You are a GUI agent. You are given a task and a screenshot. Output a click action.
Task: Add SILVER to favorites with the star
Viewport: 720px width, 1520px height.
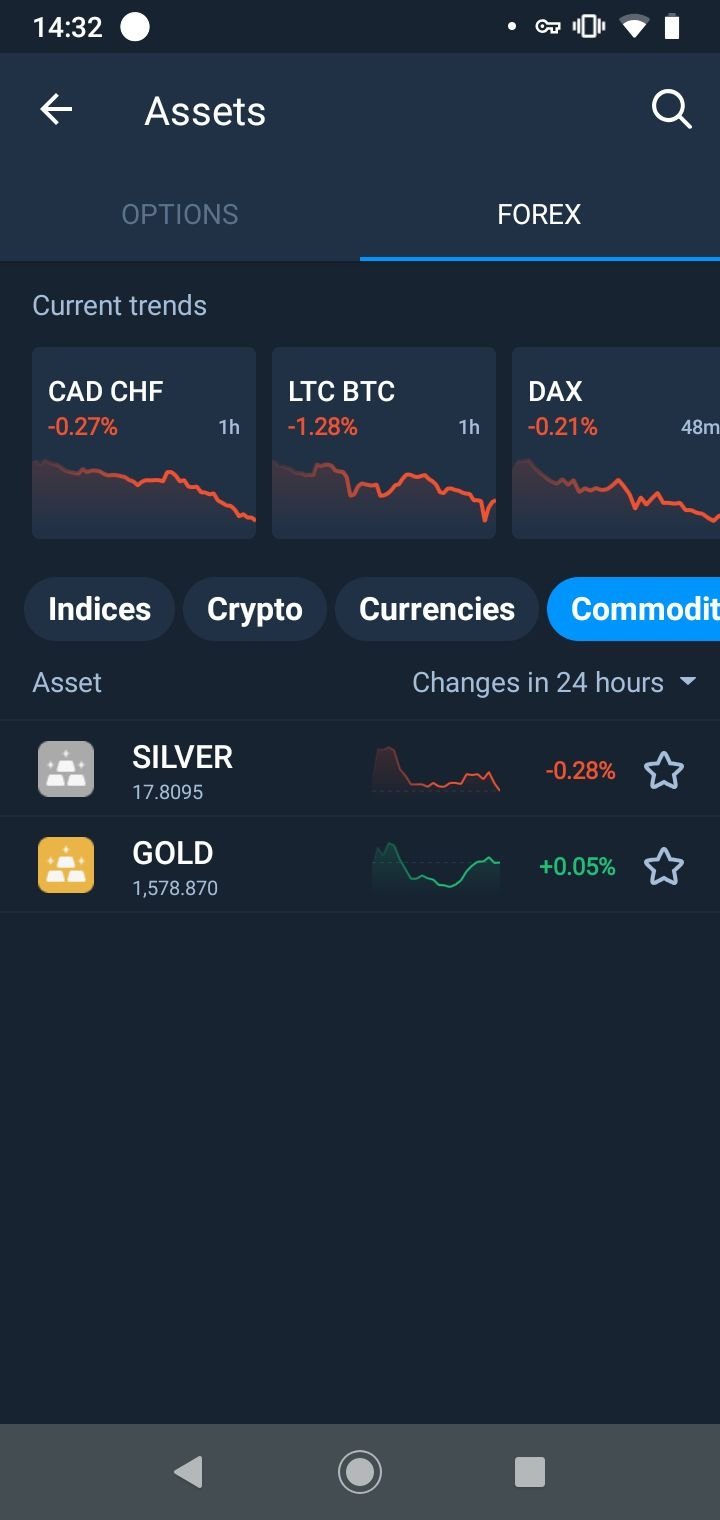(x=663, y=770)
